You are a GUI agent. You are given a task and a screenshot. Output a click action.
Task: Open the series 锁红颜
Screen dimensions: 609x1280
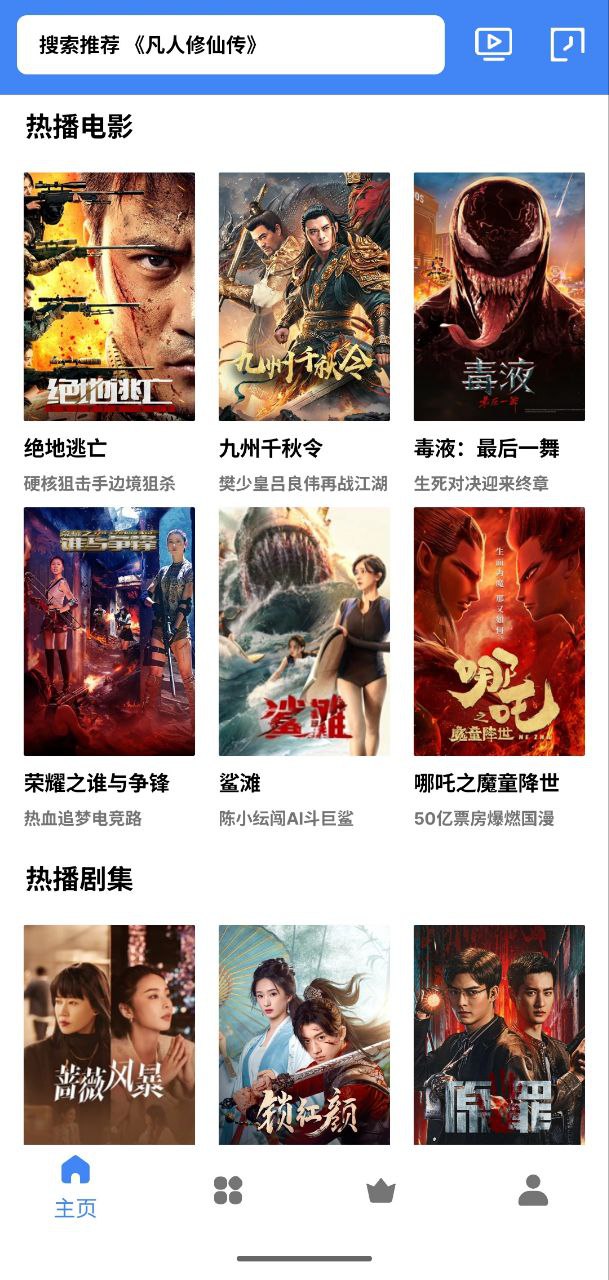[x=304, y=1034]
